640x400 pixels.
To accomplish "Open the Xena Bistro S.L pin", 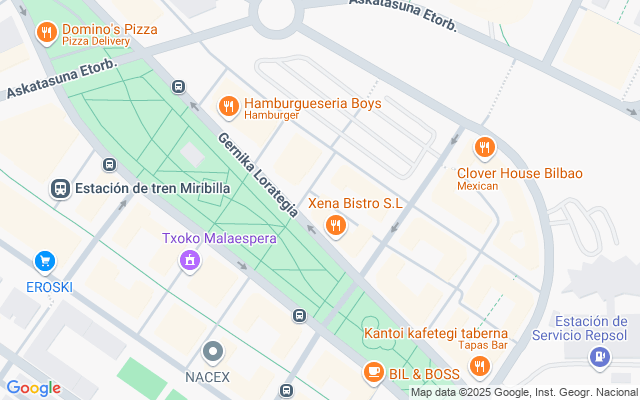I will 336,227.
